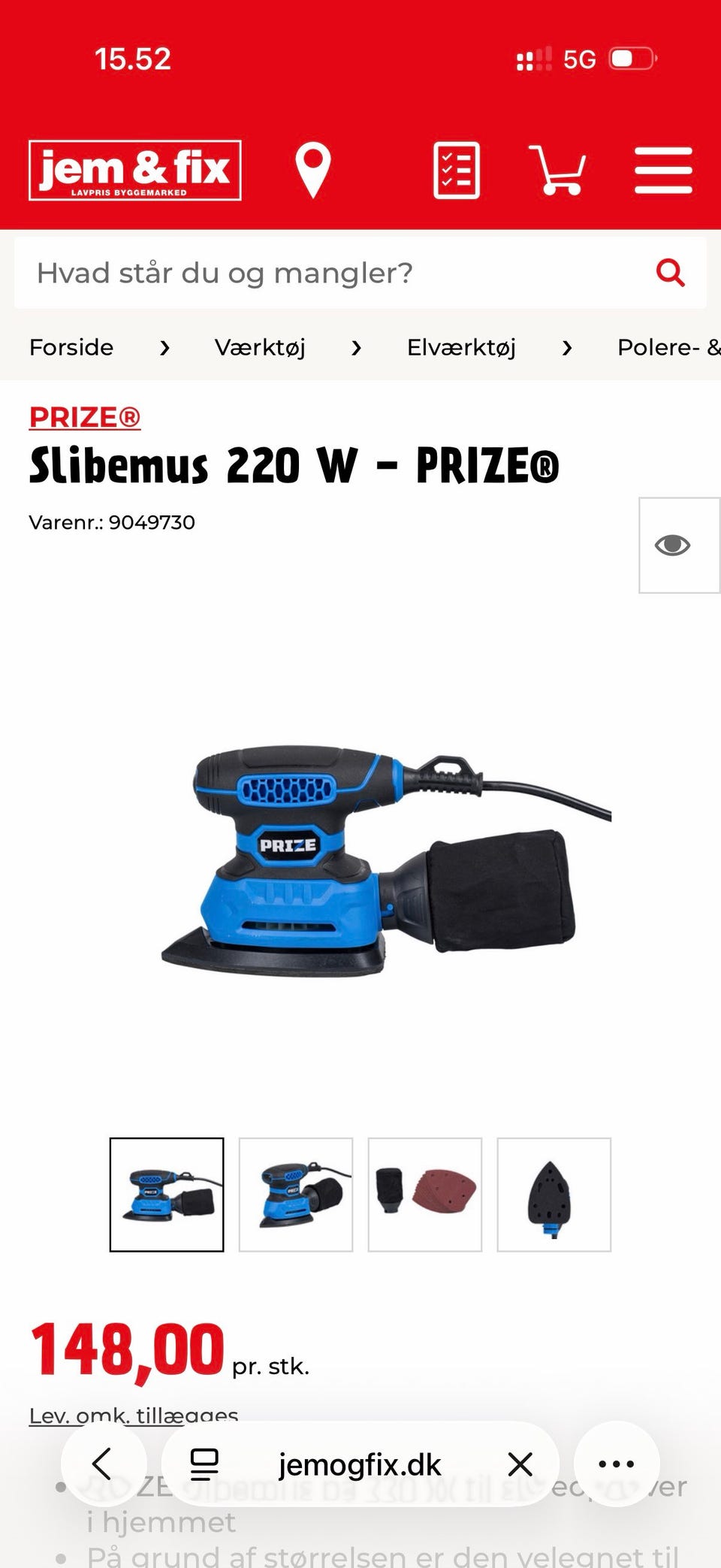
Task: Tap the red search magnifier button
Action: [x=671, y=273]
